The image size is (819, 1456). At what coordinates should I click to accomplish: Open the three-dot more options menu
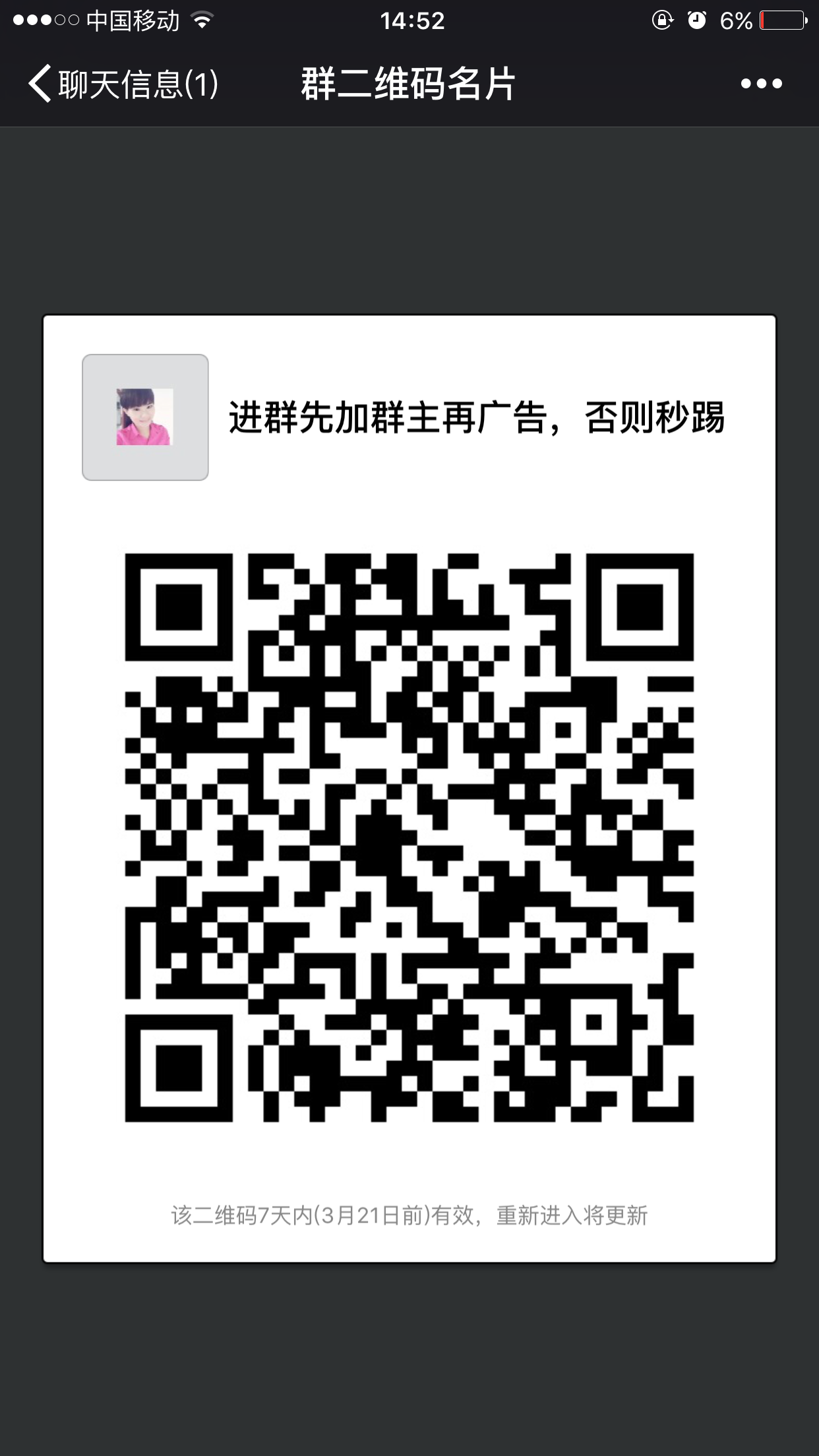click(x=761, y=84)
